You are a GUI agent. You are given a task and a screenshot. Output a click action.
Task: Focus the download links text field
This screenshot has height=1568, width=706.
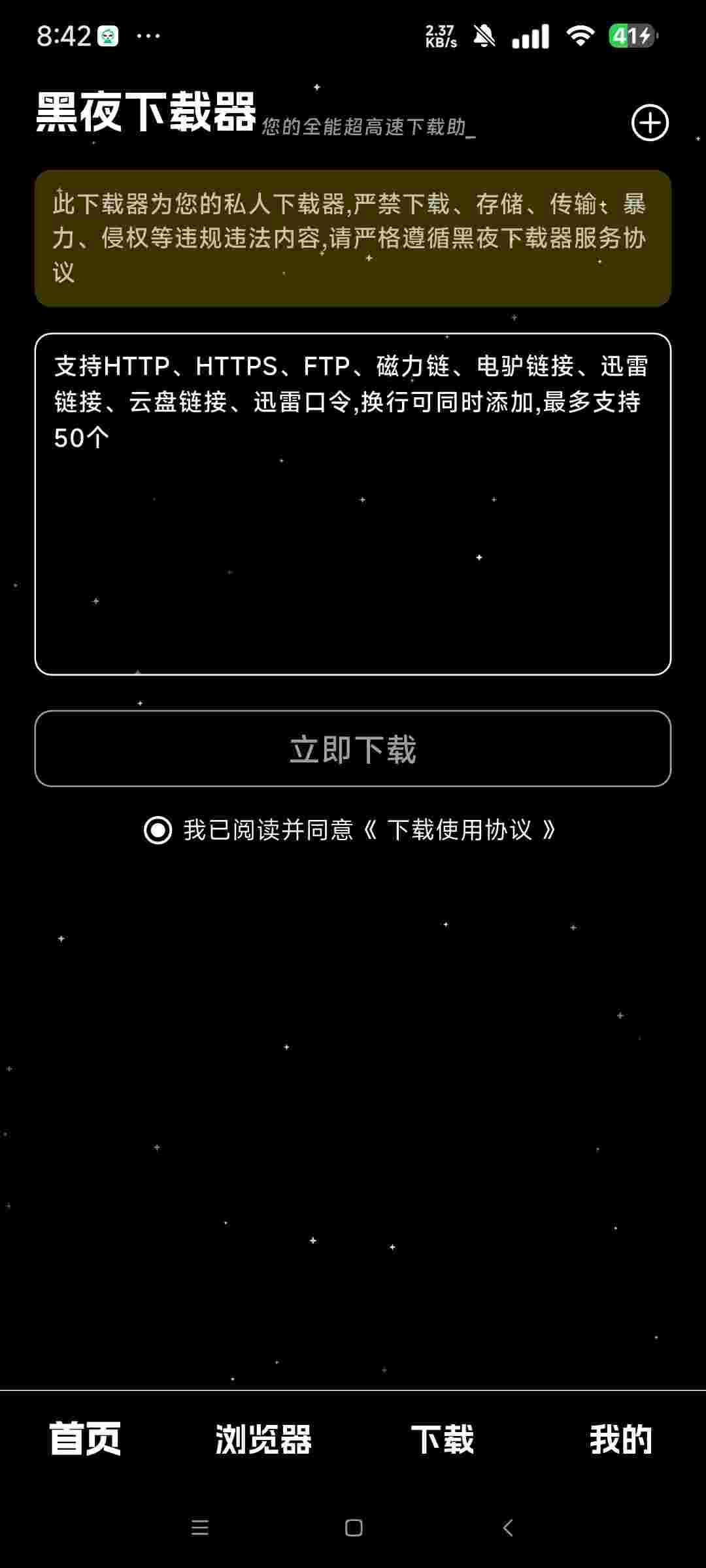point(353,523)
